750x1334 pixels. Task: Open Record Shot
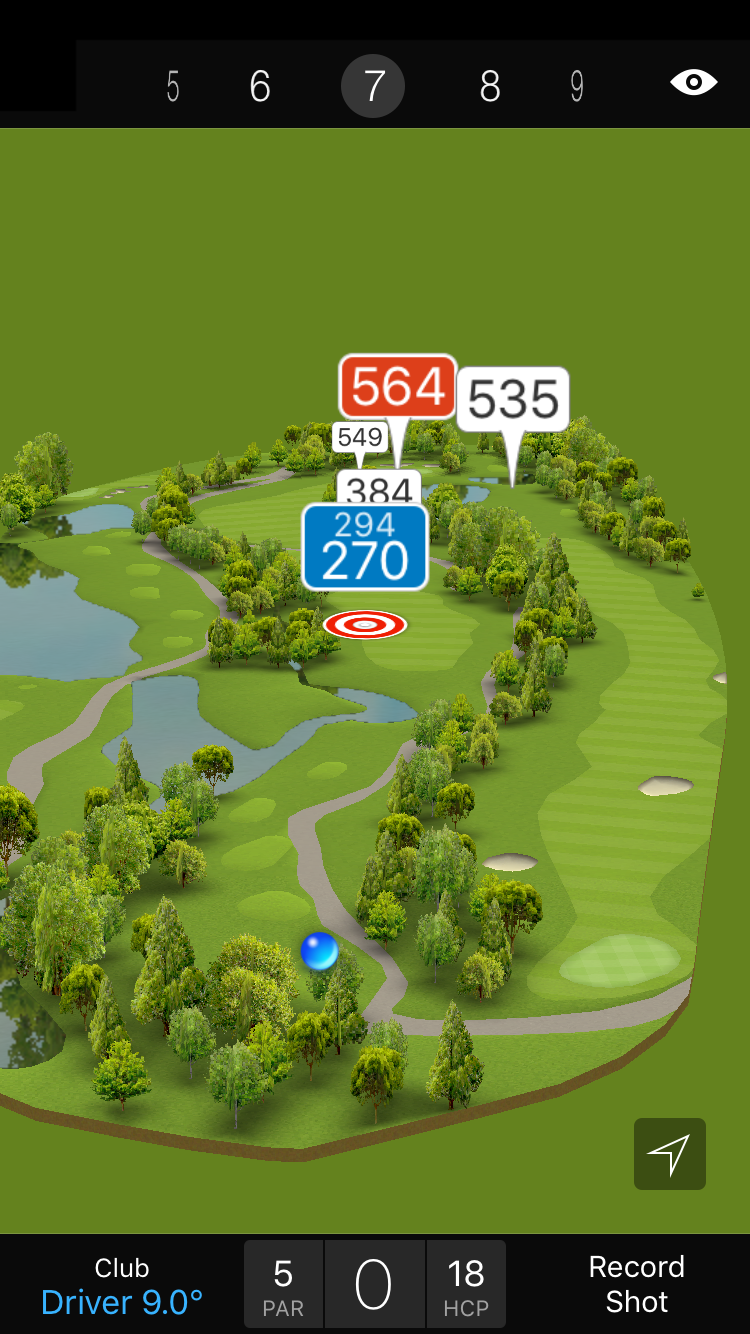point(636,1284)
